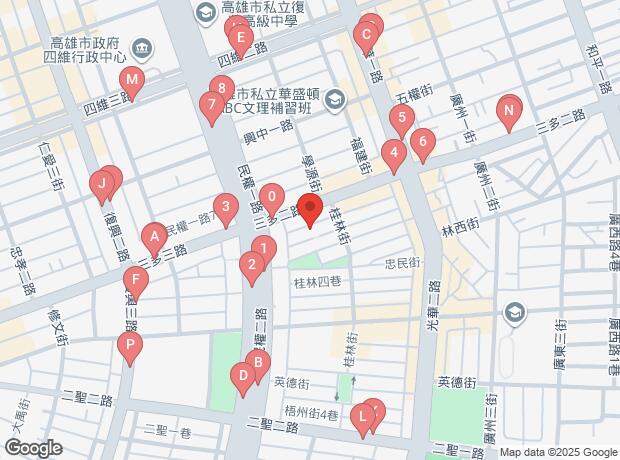Select the marker labeled D
The height and width of the screenshot is (460, 620).
(241, 377)
